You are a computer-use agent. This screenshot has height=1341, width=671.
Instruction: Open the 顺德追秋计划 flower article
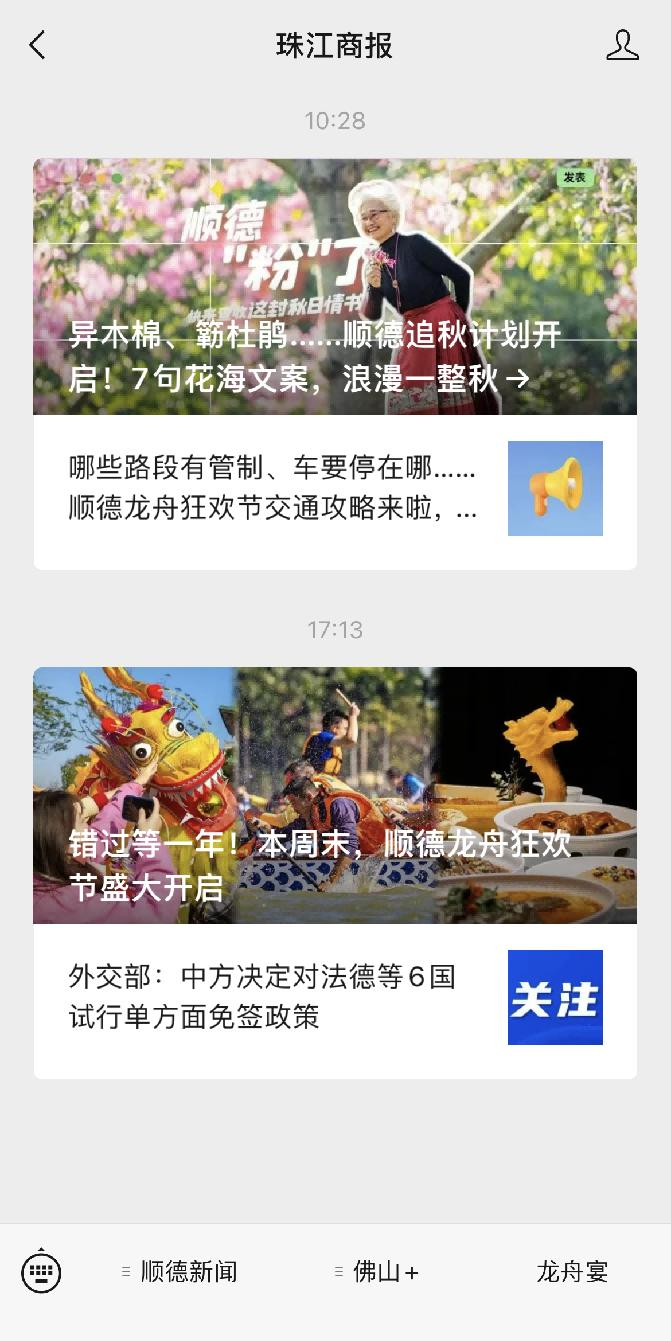(x=335, y=287)
